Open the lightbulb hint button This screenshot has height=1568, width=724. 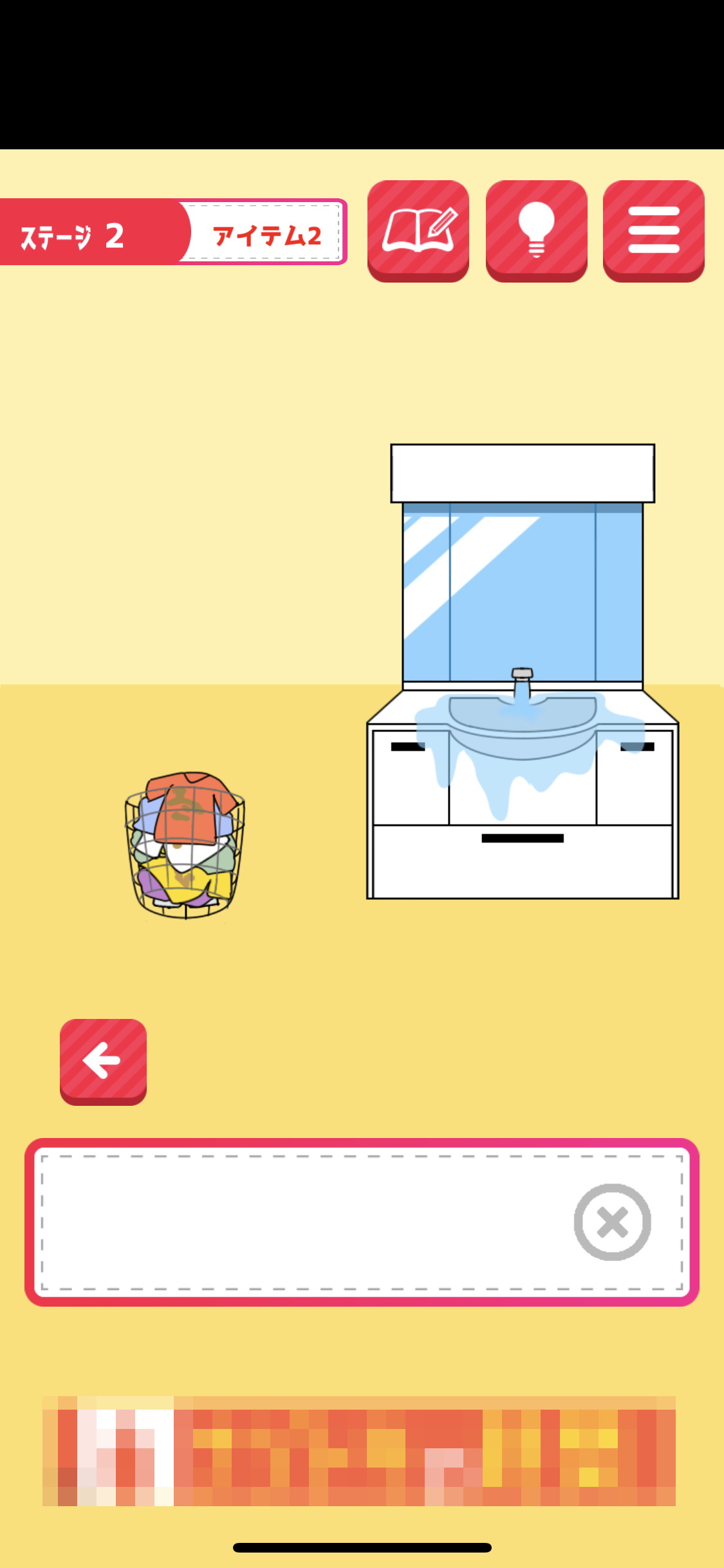pyautogui.click(x=536, y=230)
